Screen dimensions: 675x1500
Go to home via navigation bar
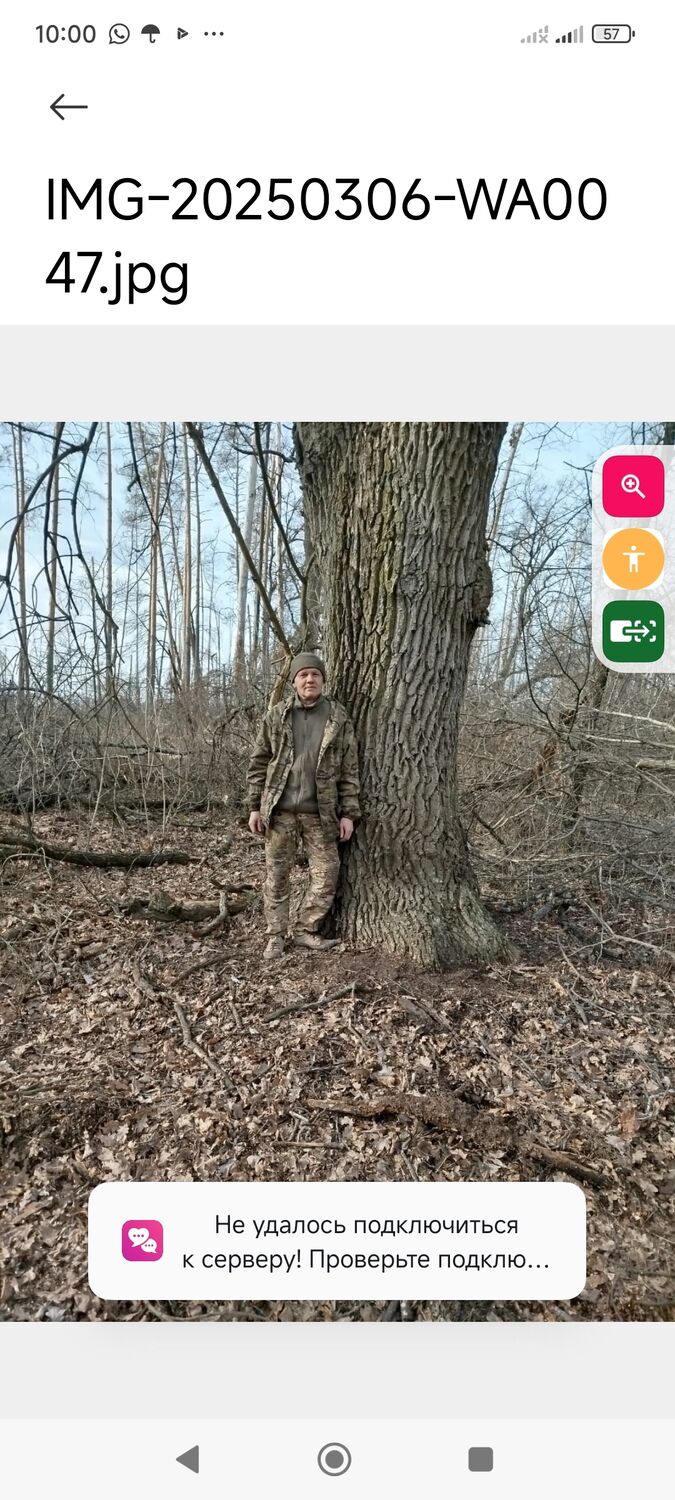coord(334,1459)
